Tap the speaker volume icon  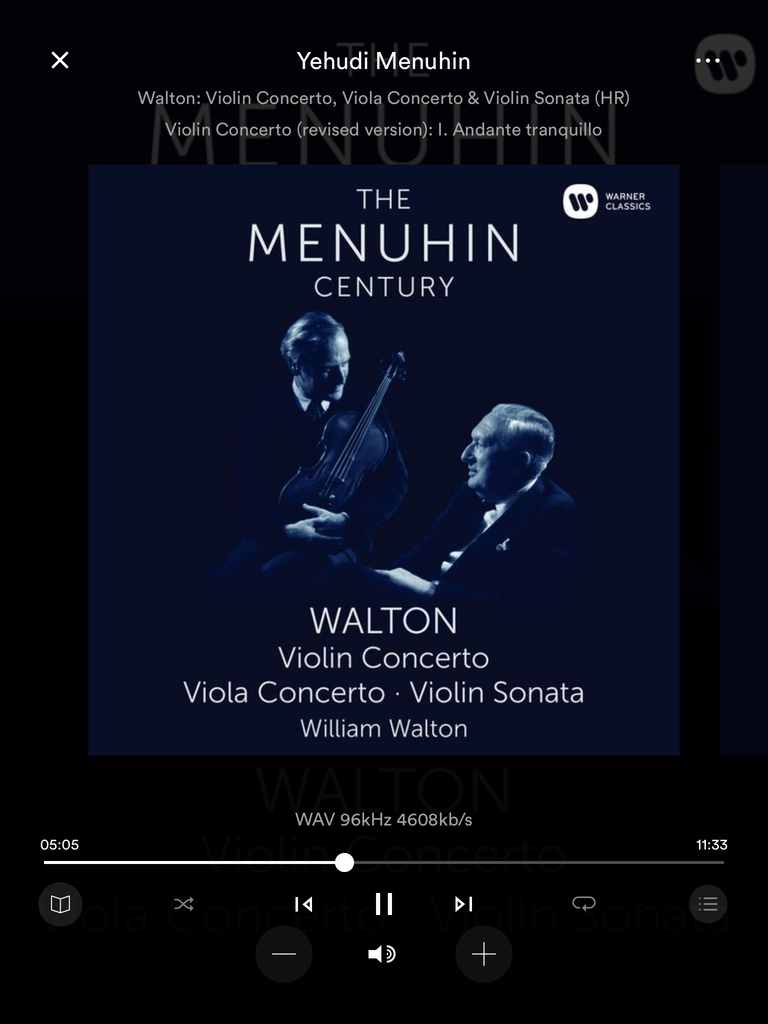click(x=382, y=954)
